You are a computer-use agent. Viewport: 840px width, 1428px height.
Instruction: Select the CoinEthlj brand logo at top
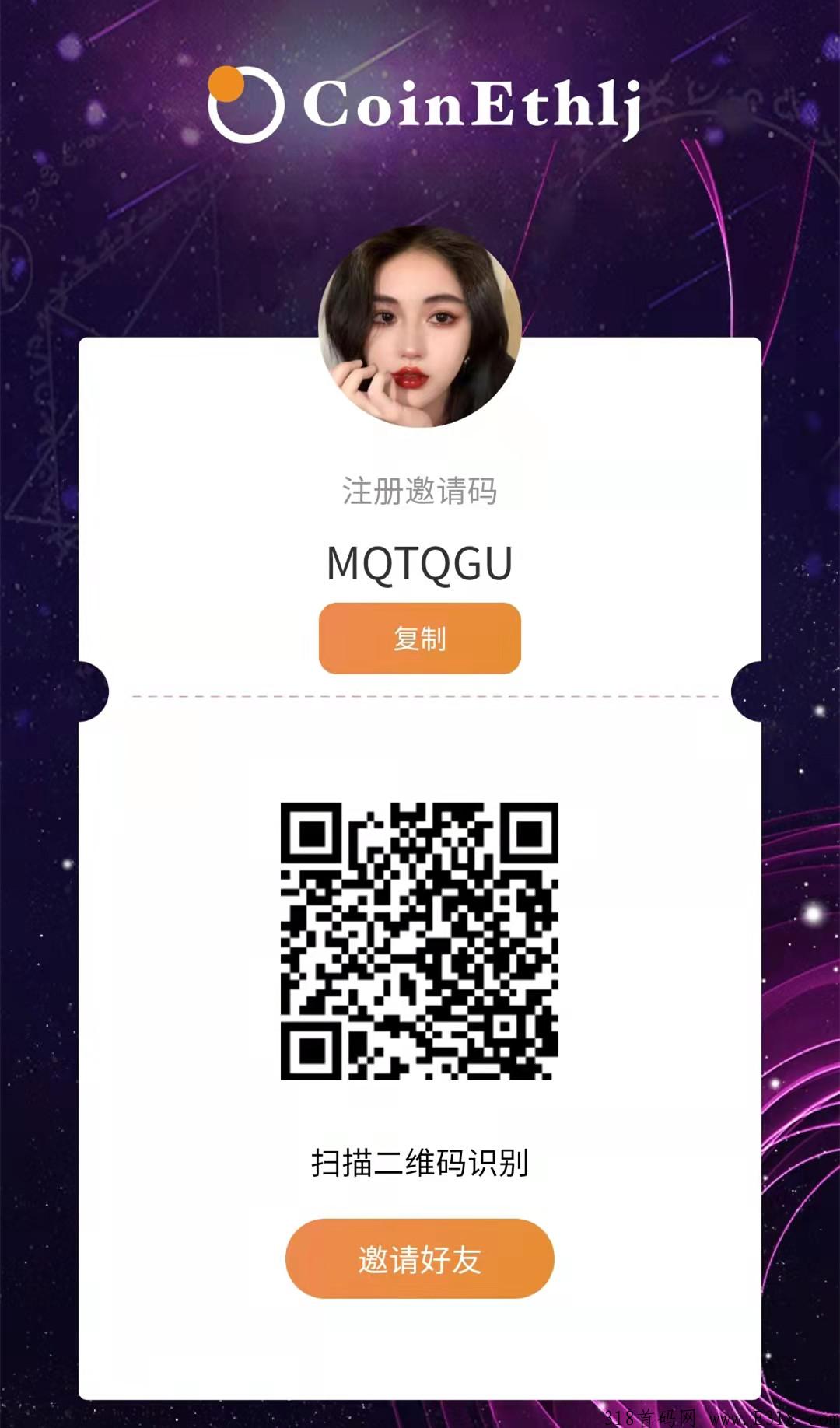click(428, 103)
